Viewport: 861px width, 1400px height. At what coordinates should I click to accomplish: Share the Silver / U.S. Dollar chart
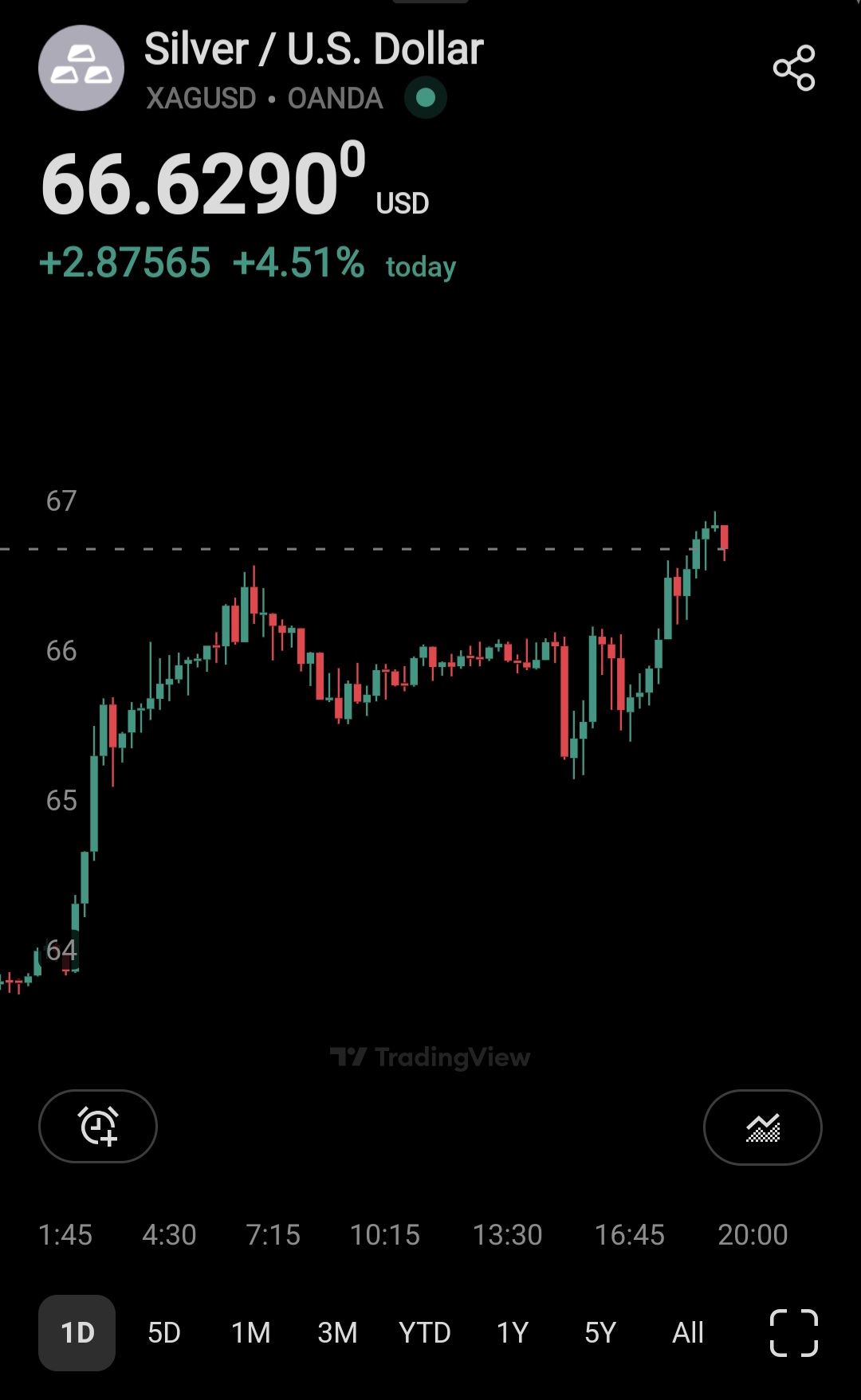(x=794, y=68)
